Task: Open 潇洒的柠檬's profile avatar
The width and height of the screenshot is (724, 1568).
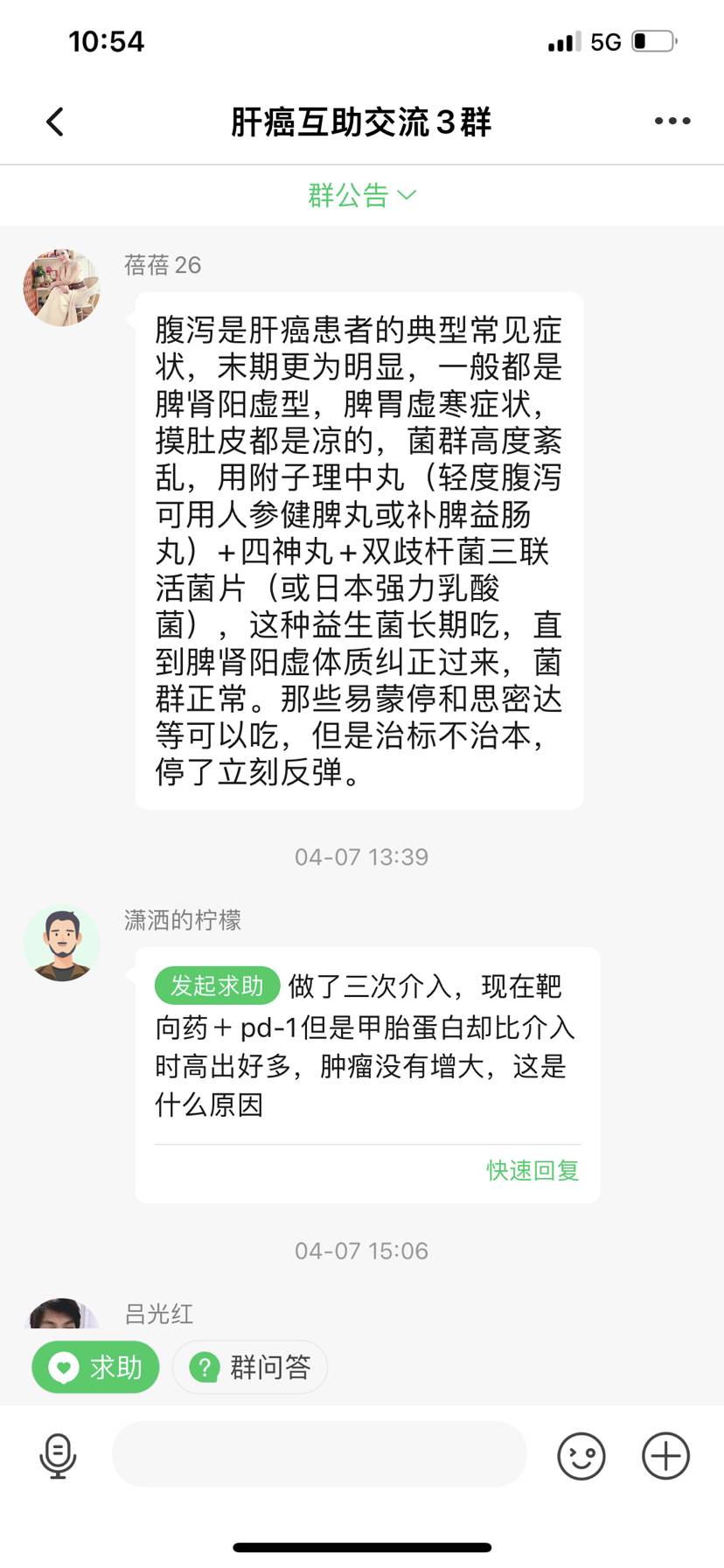Action: pyautogui.click(x=61, y=943)
